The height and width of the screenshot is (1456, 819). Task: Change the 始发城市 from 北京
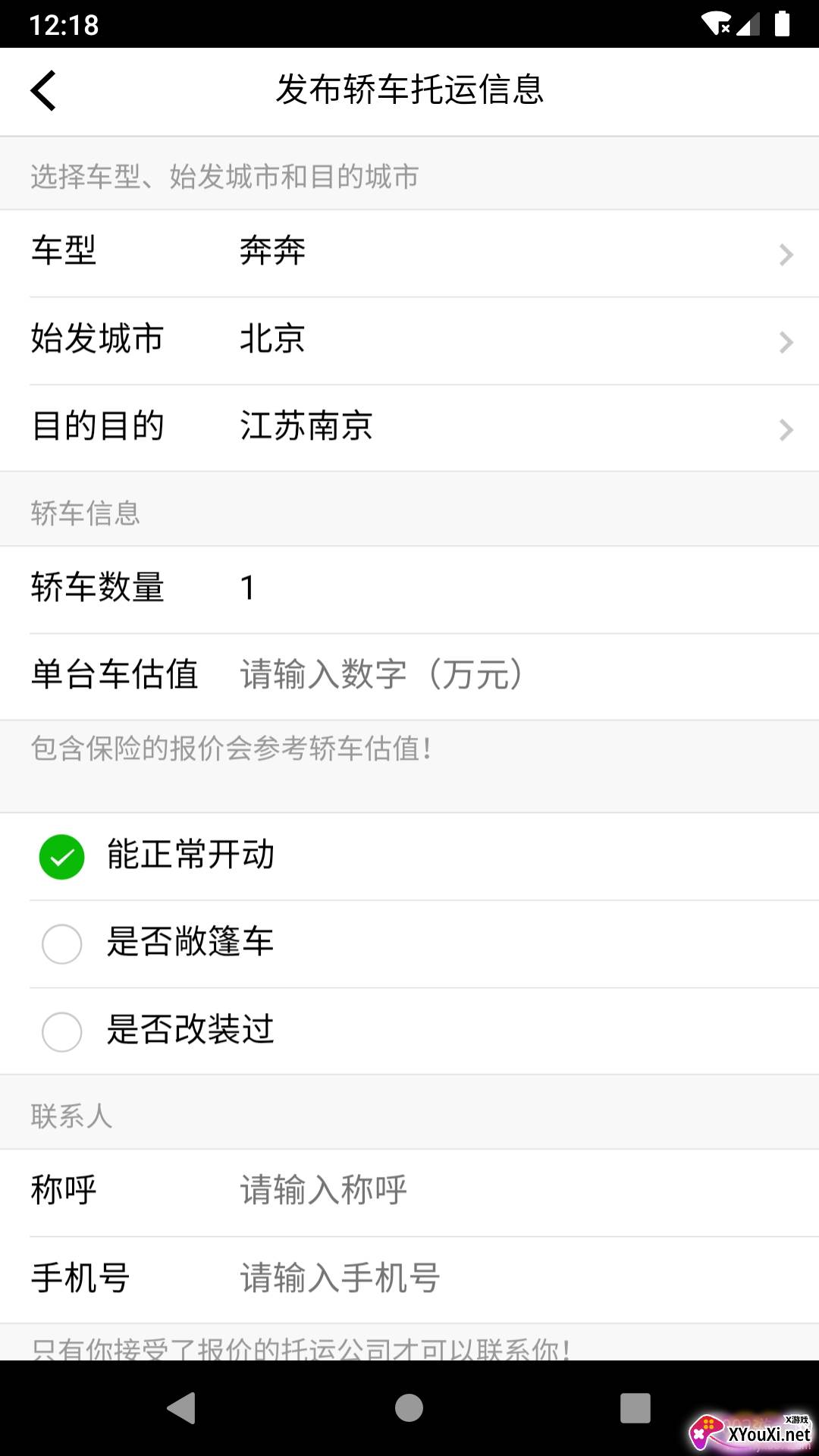coord(409,340)
